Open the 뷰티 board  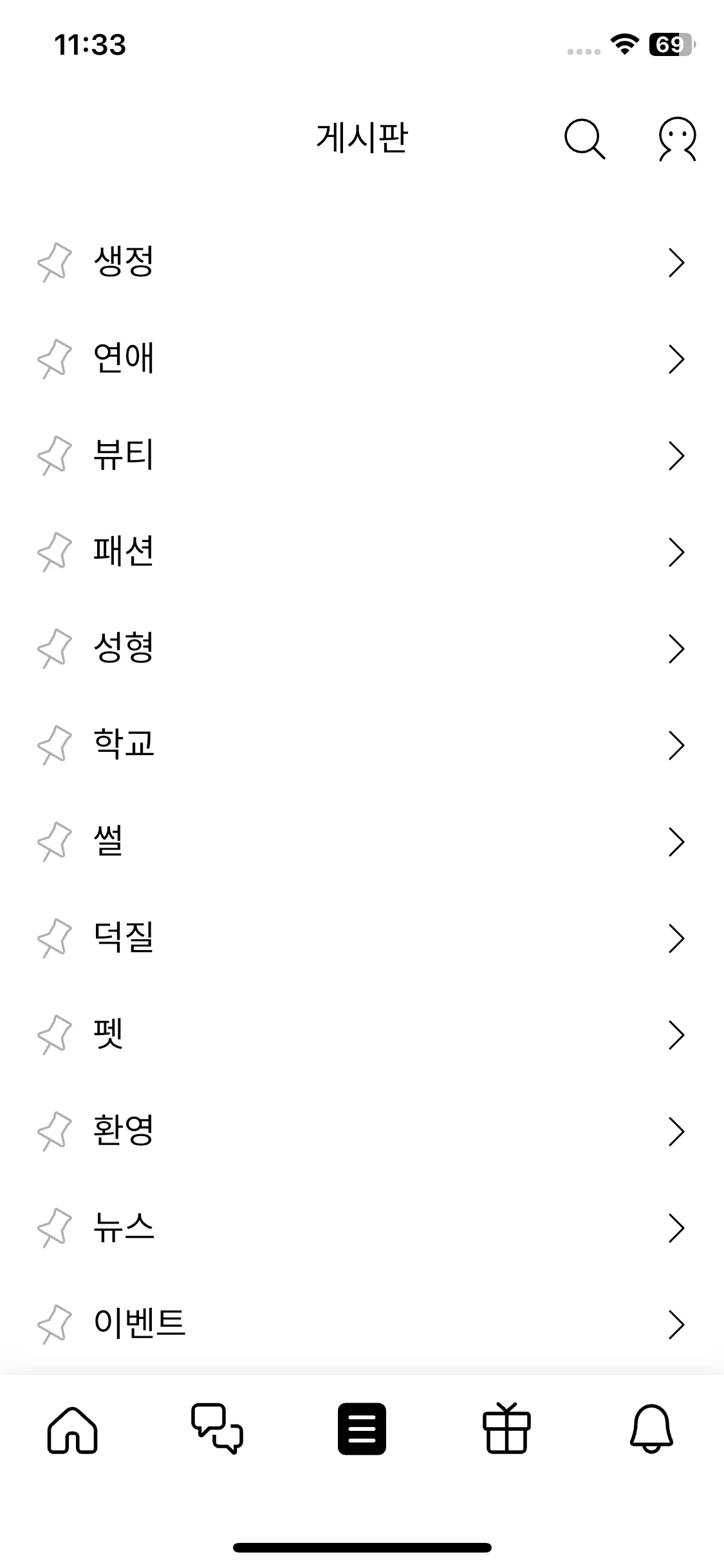pos(124,455)
